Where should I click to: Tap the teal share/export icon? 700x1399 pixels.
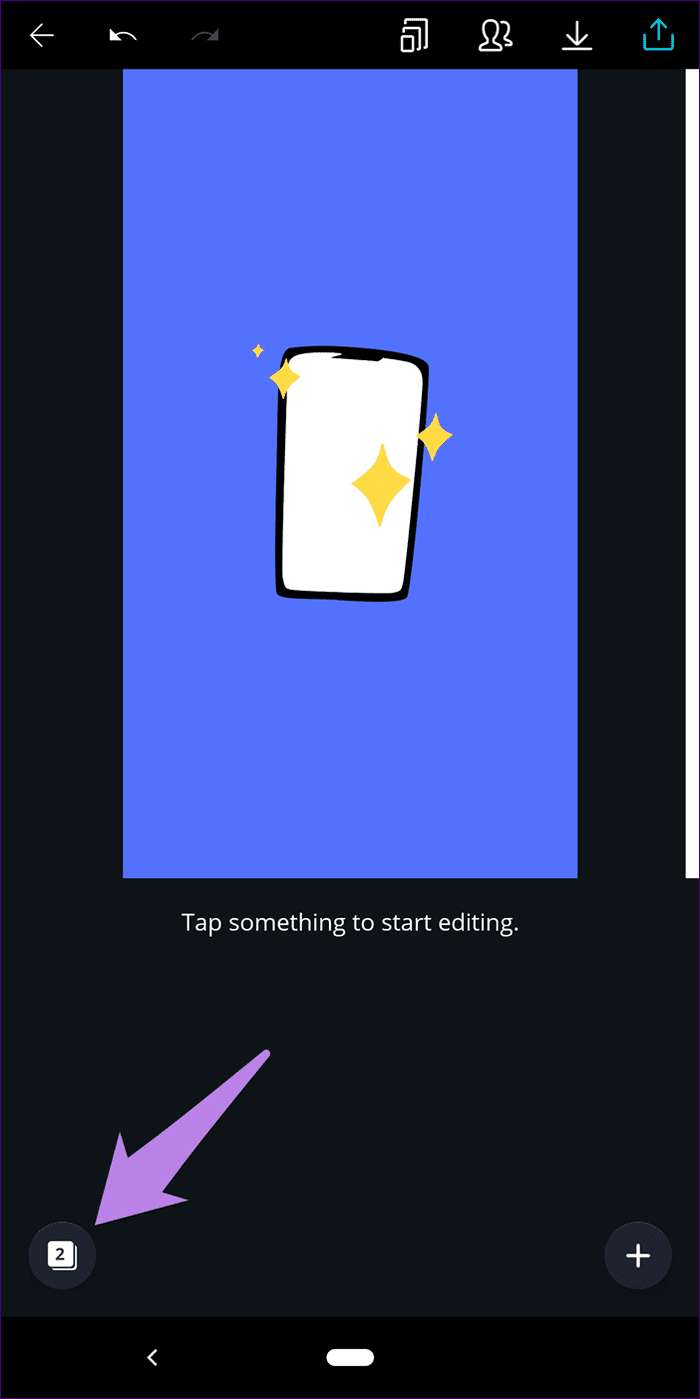(x=658, y=36)
